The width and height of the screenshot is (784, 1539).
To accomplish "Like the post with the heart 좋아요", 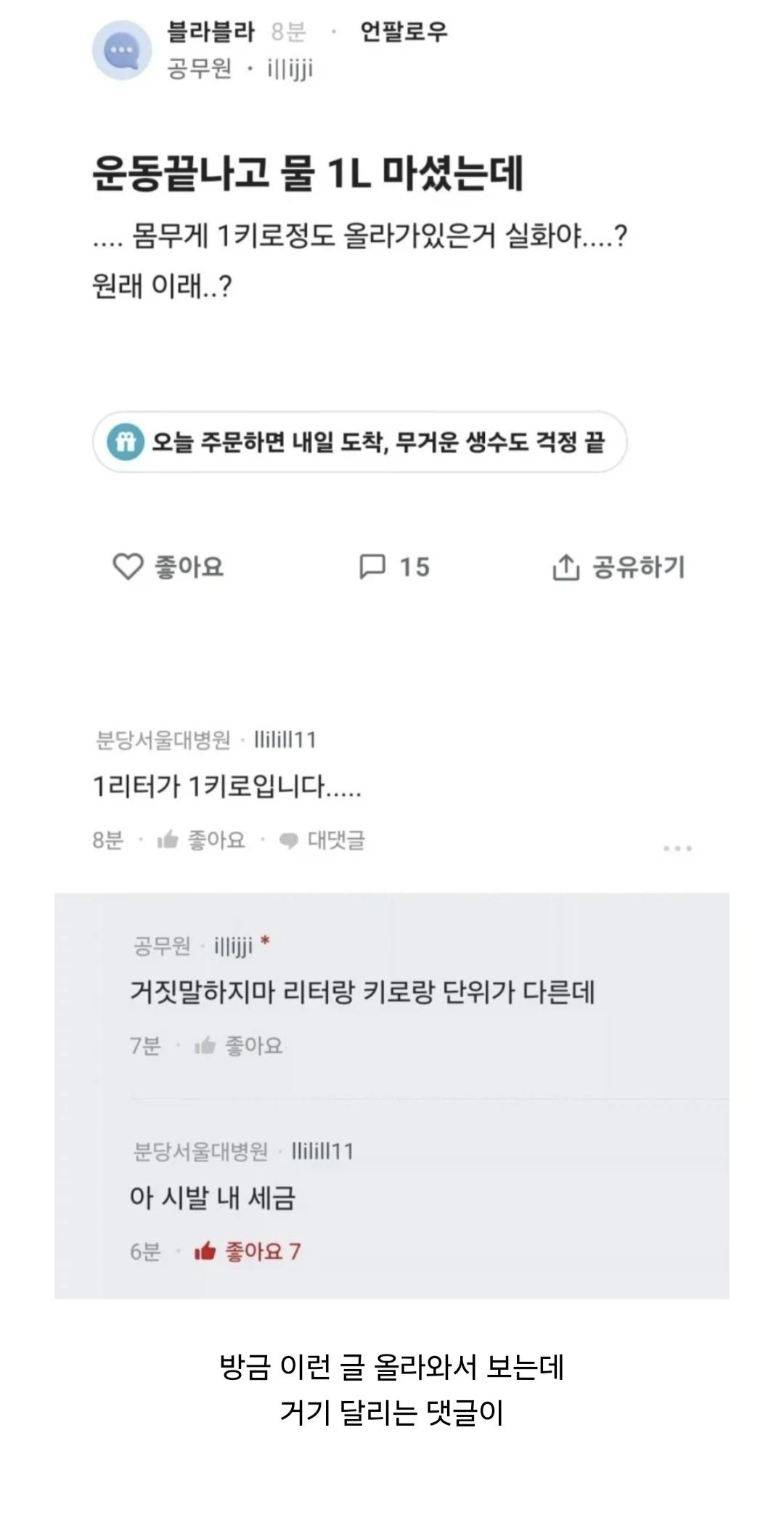I will pos(168,567).
